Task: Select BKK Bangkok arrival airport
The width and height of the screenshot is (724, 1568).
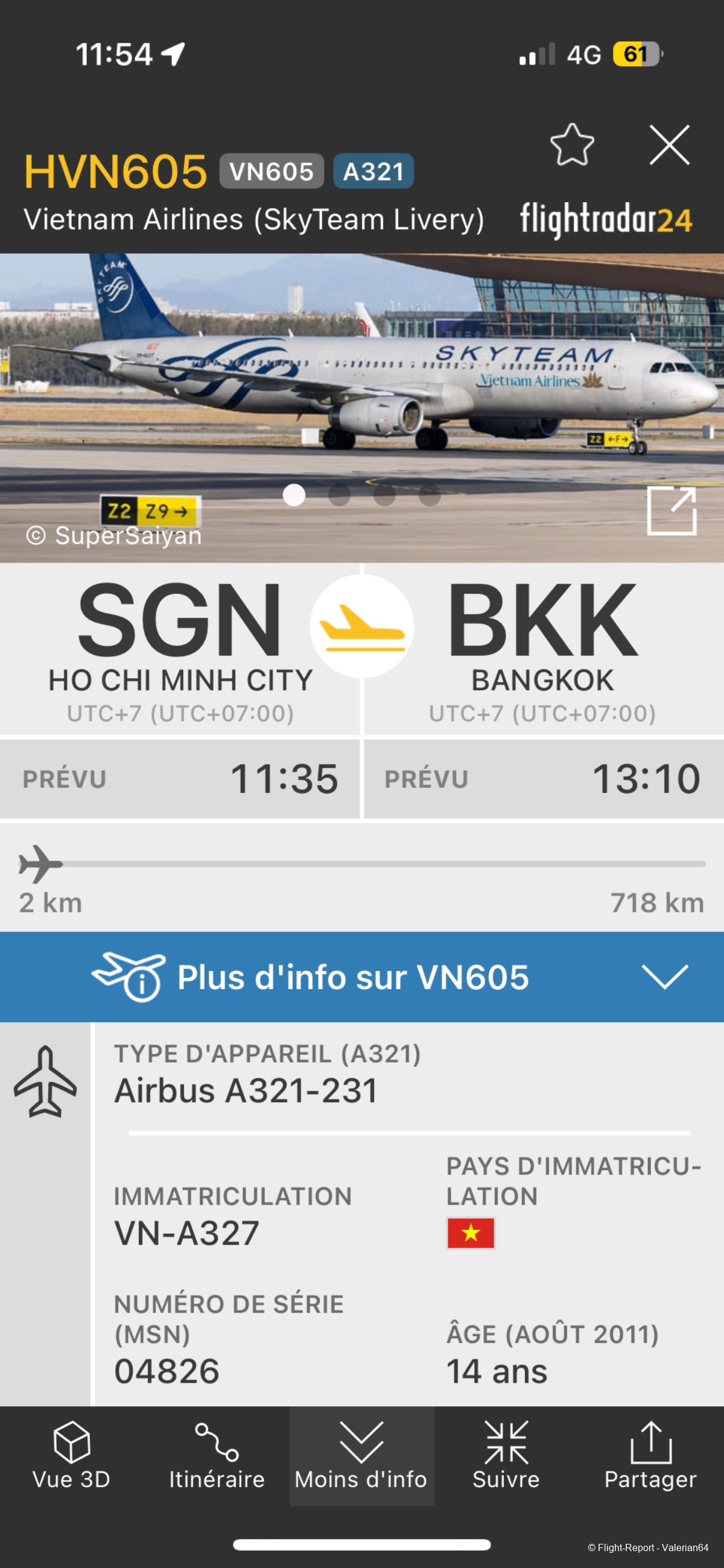Action: 542,649
